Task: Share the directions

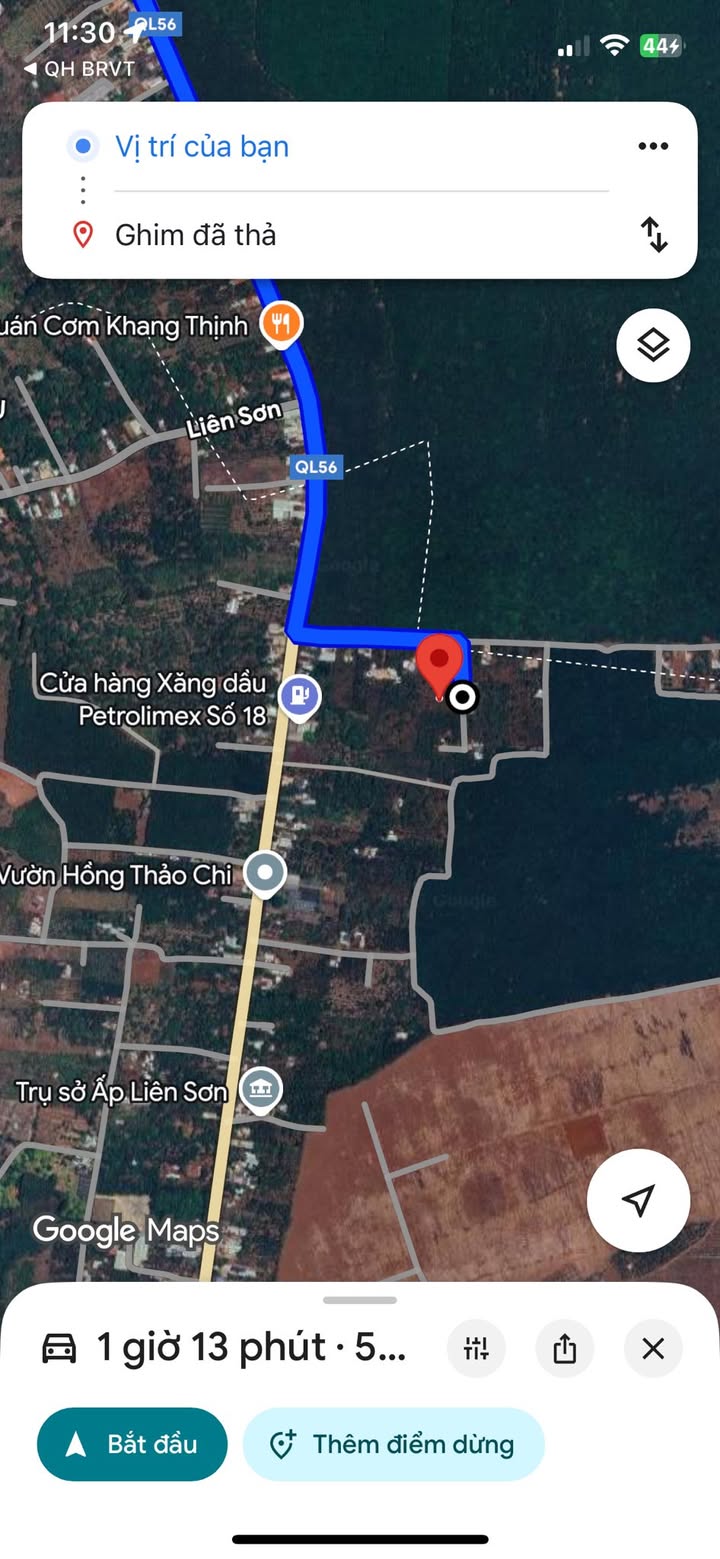Action: (565, 1349)
